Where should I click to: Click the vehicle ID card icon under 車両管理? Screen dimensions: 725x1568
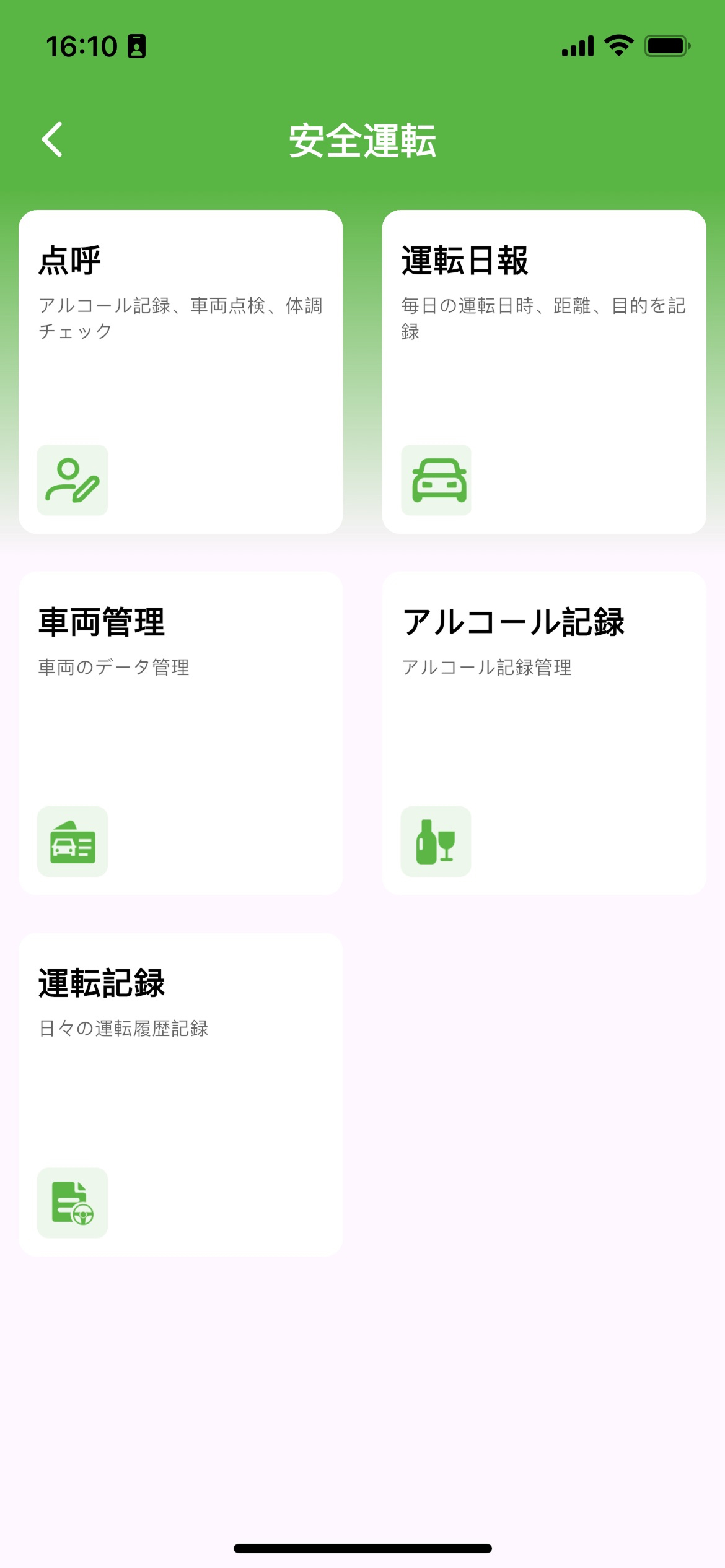(x=72, y=842)
